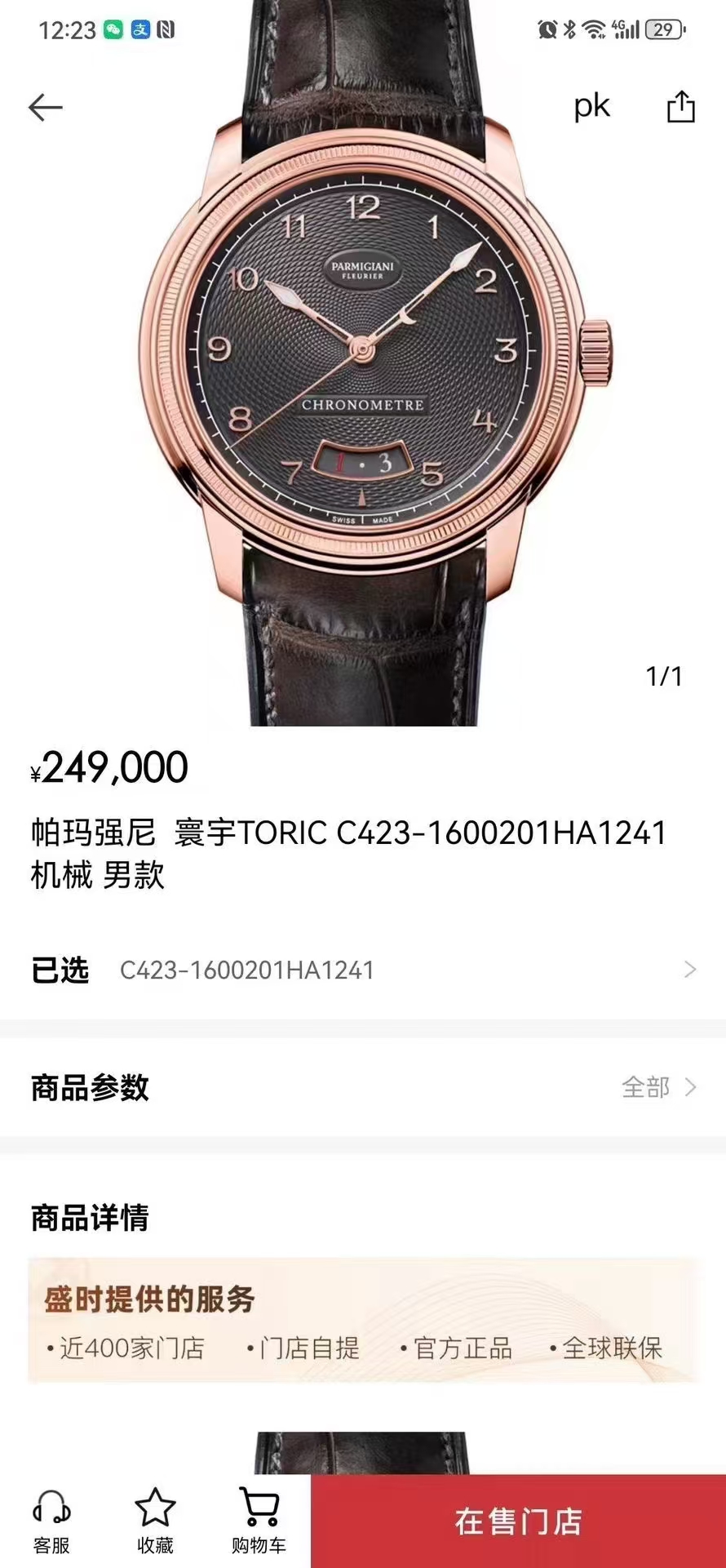Add this watch to favorites (收藏)
The image size is (726, 1568).
[x=155, y=1521]
